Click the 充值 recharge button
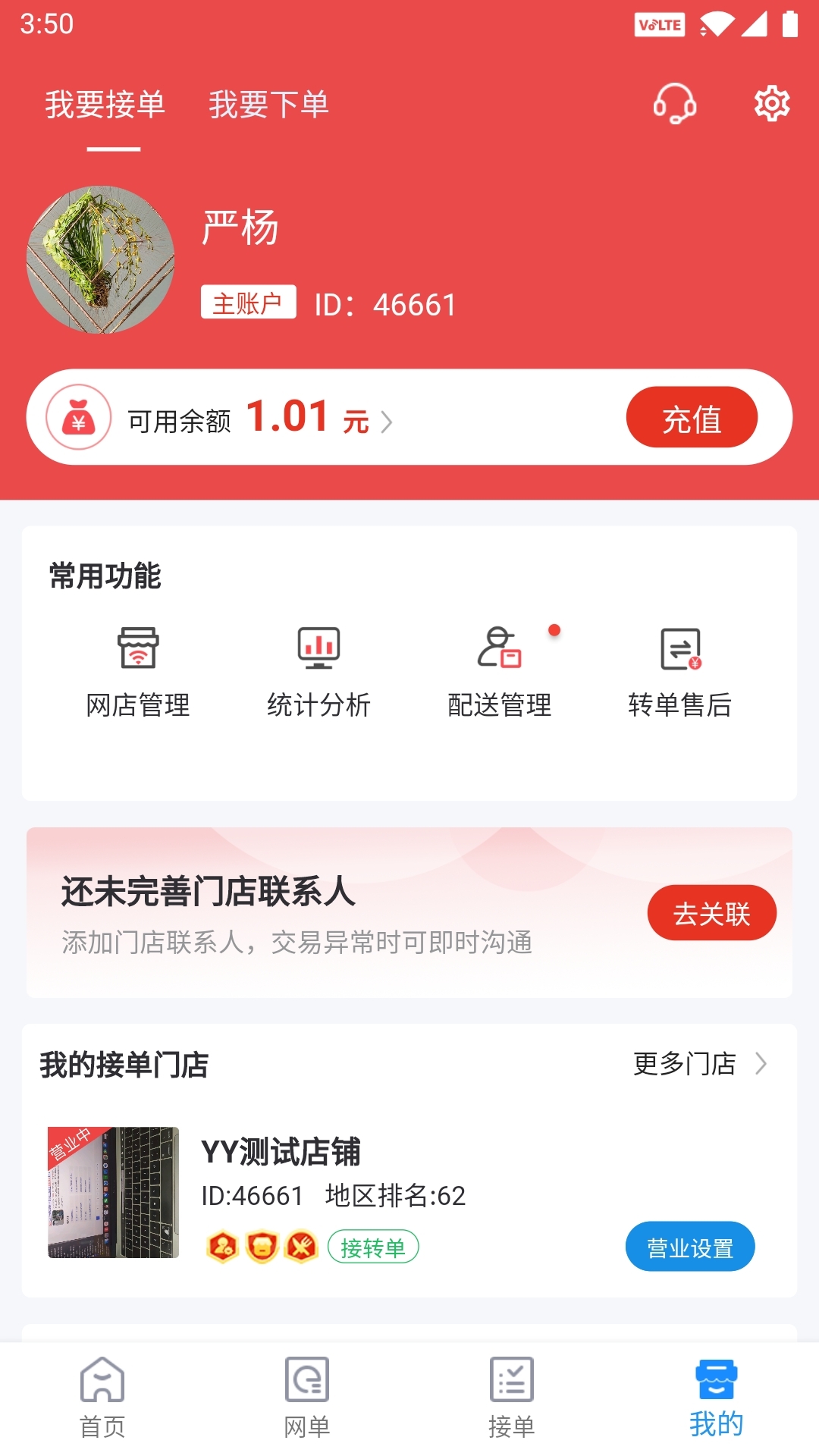 point(692,417)
